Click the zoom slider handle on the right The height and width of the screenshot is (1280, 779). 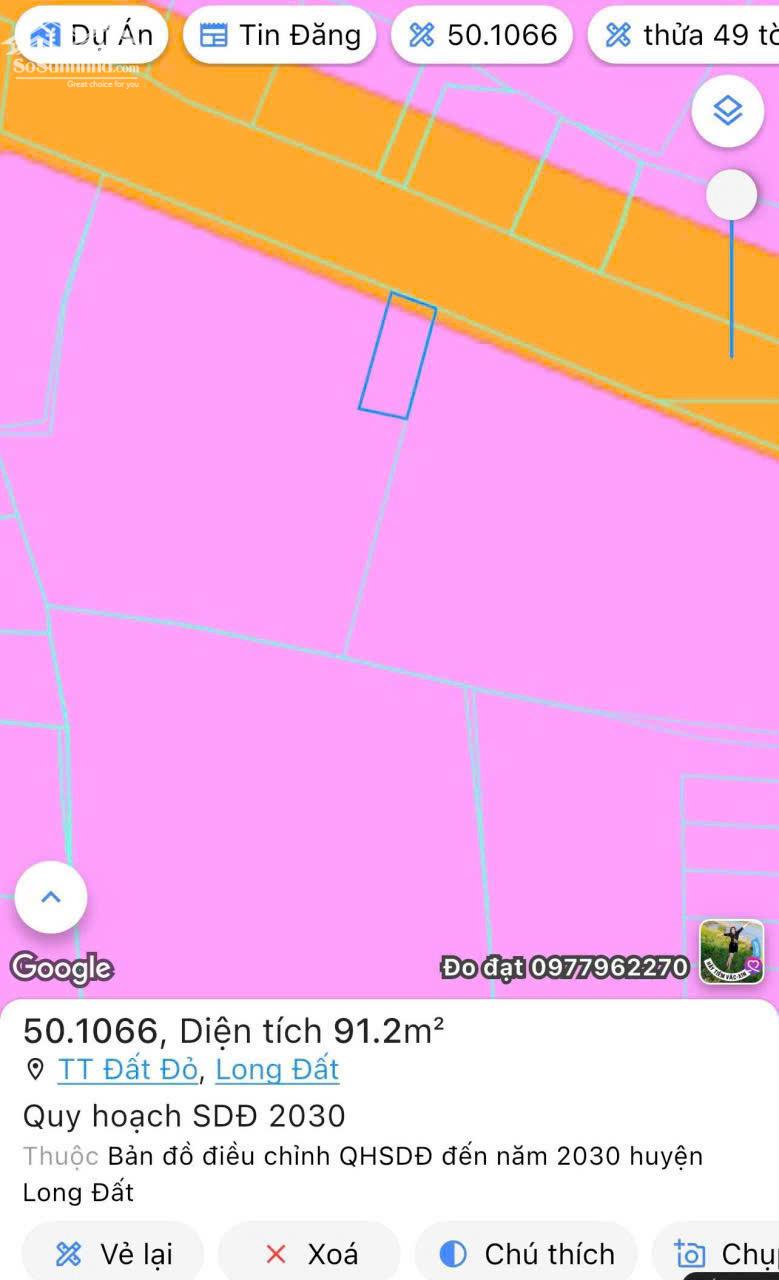point(731,194)
